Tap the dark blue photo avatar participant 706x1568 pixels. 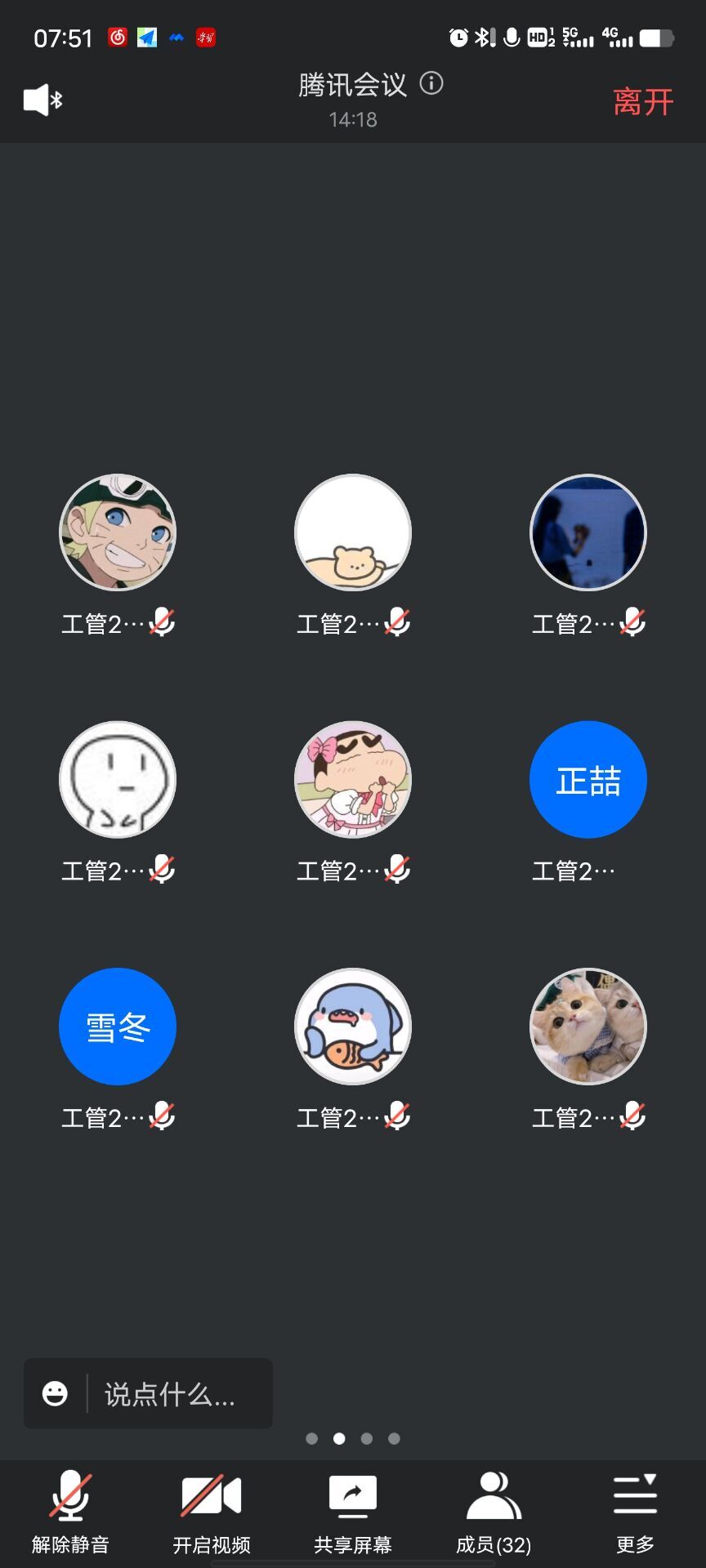point(588,532)
